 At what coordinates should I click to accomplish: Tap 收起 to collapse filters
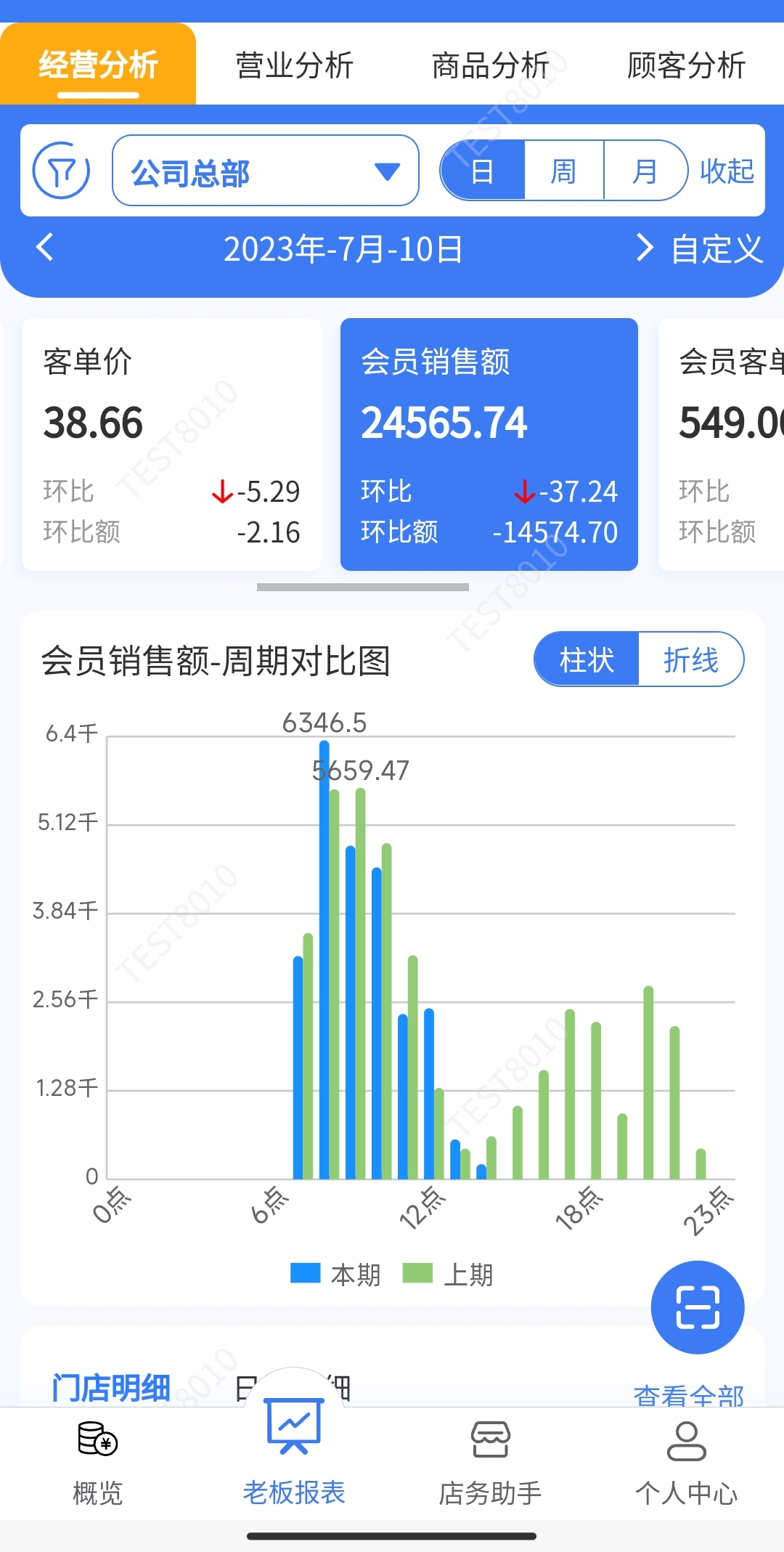pos(727,171)
